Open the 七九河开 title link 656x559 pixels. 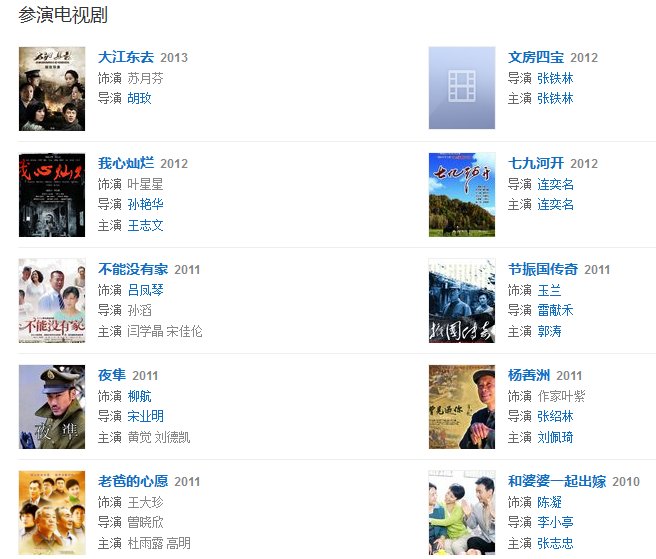point(536,163)
